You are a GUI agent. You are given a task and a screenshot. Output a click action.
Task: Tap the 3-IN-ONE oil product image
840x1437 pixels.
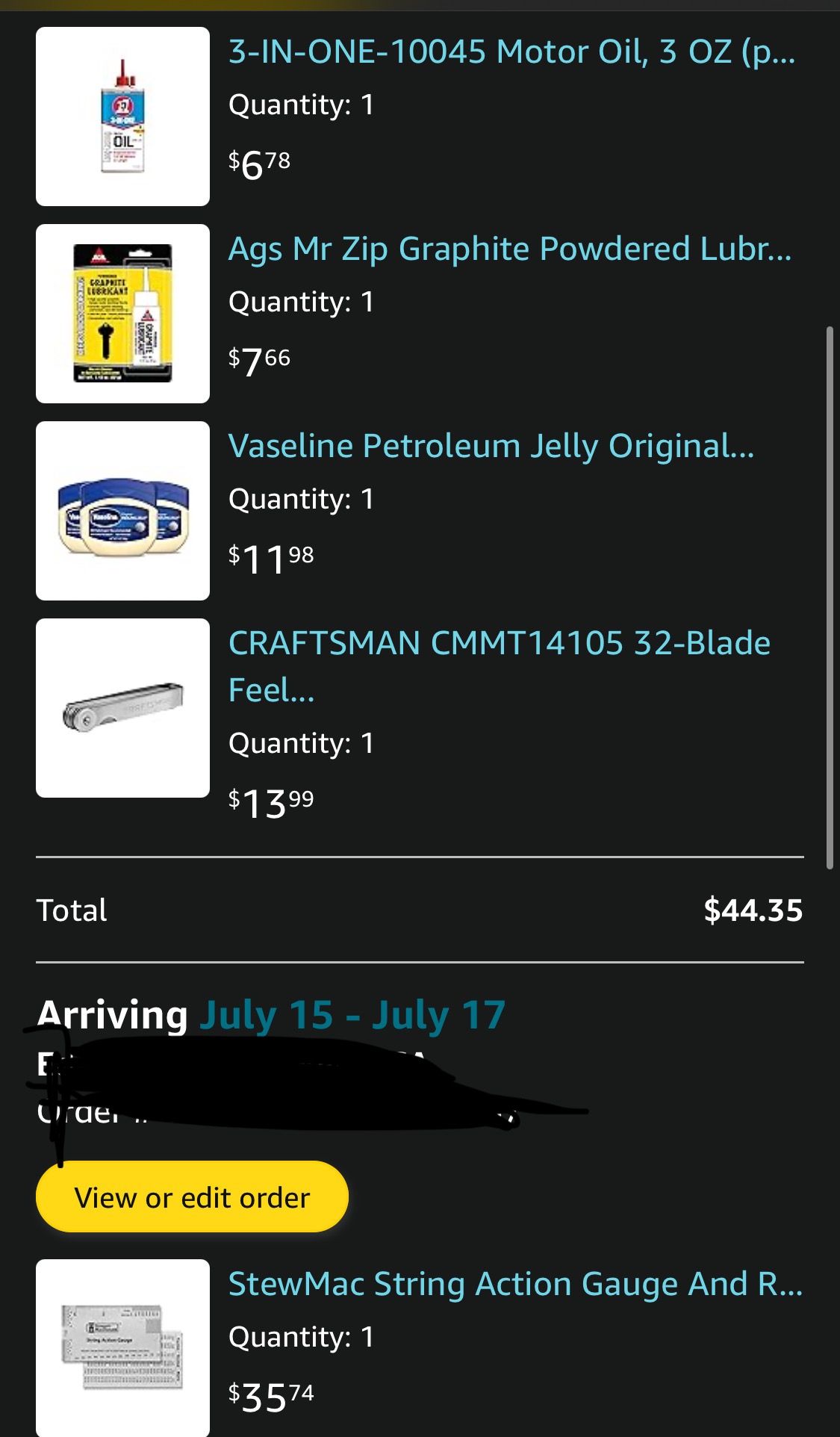point(122,117)
